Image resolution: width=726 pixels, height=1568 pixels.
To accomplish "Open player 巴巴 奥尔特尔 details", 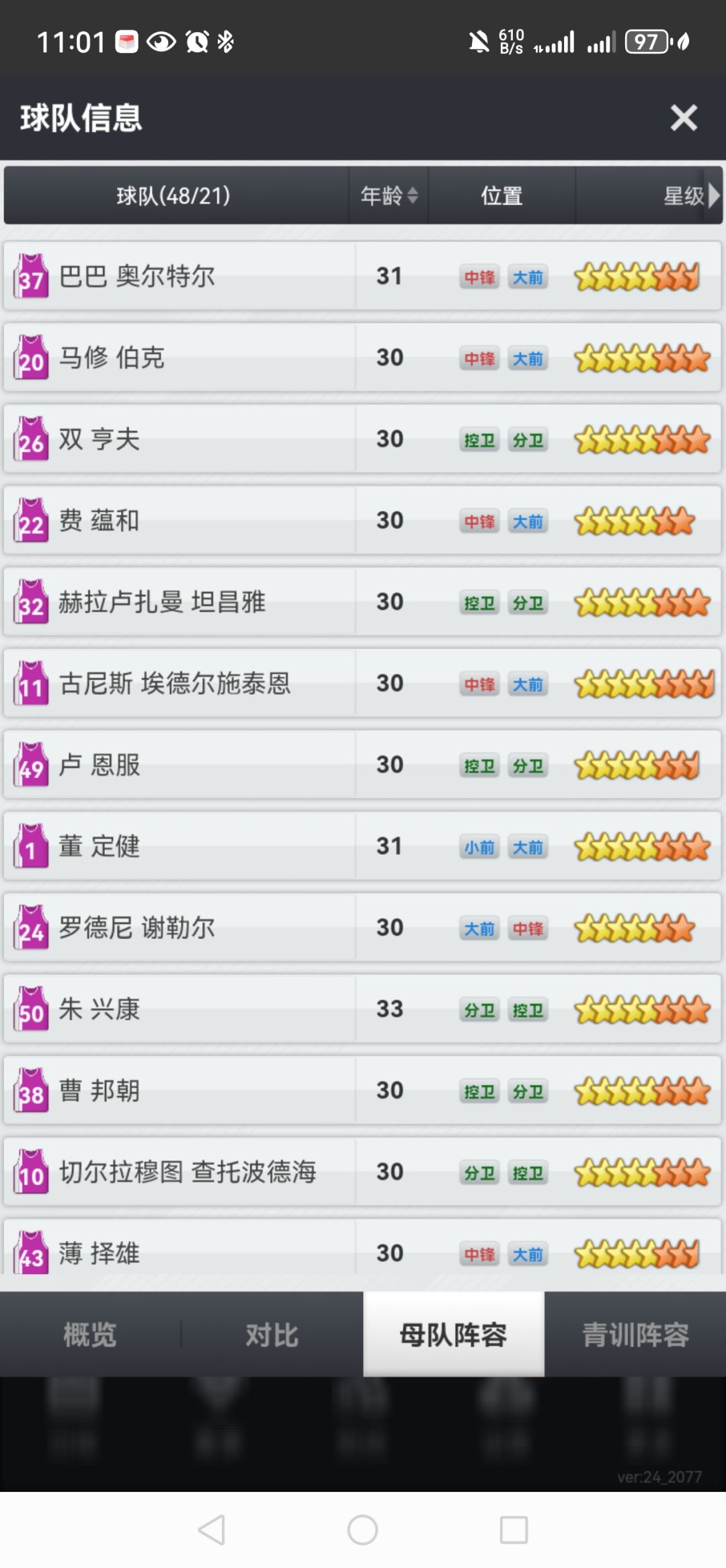I will (362, 276).
